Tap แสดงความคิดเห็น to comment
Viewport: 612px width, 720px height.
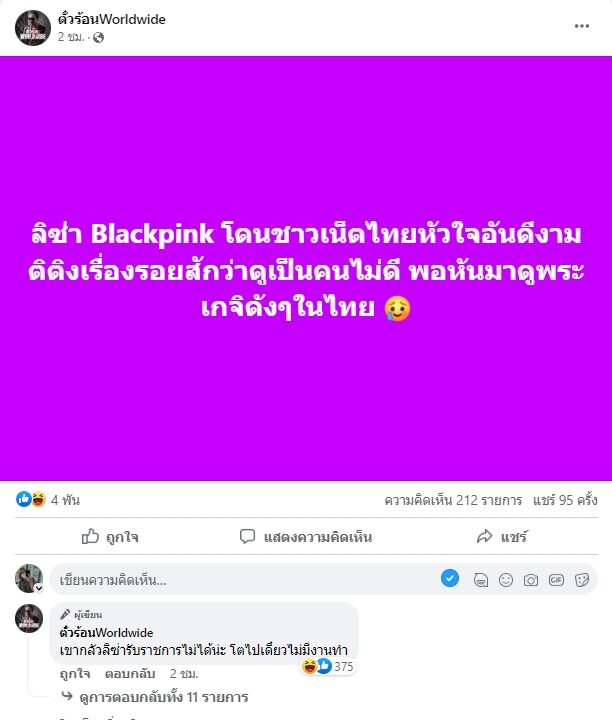305,537
